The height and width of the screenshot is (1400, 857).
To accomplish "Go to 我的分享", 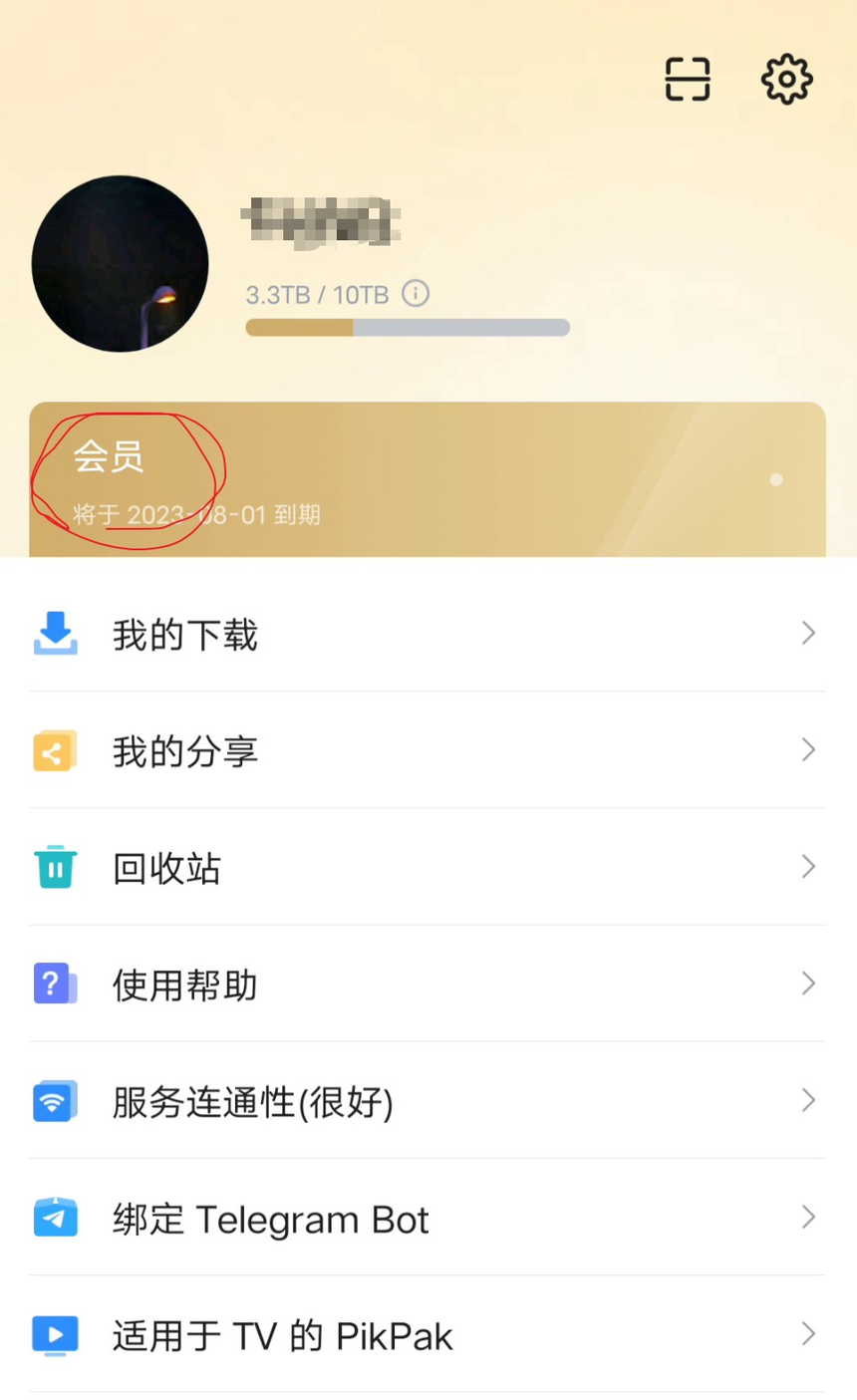I will pyautogui.click(x=428, y=750).
